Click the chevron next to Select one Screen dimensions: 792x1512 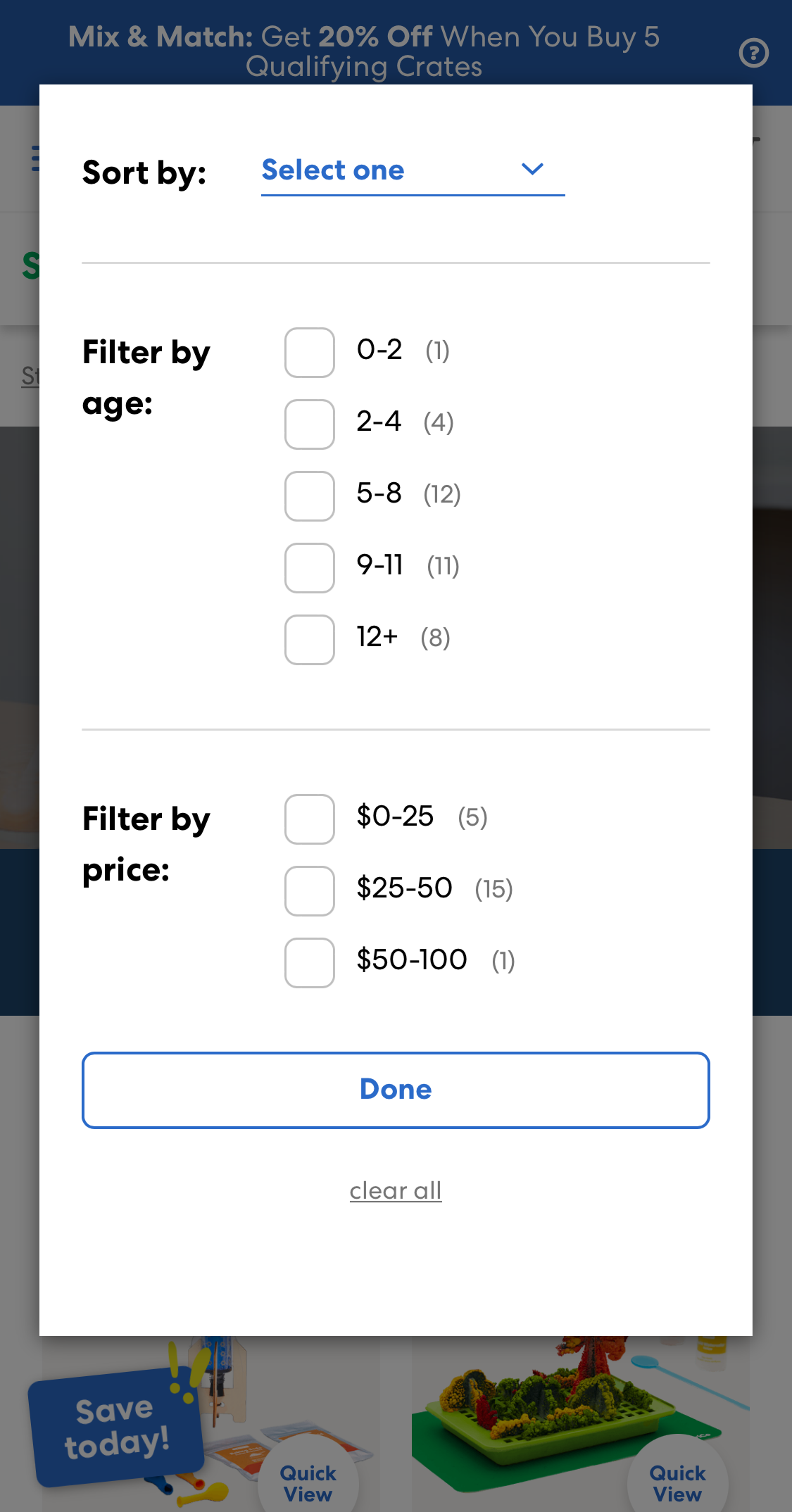(x=532, y=170)
